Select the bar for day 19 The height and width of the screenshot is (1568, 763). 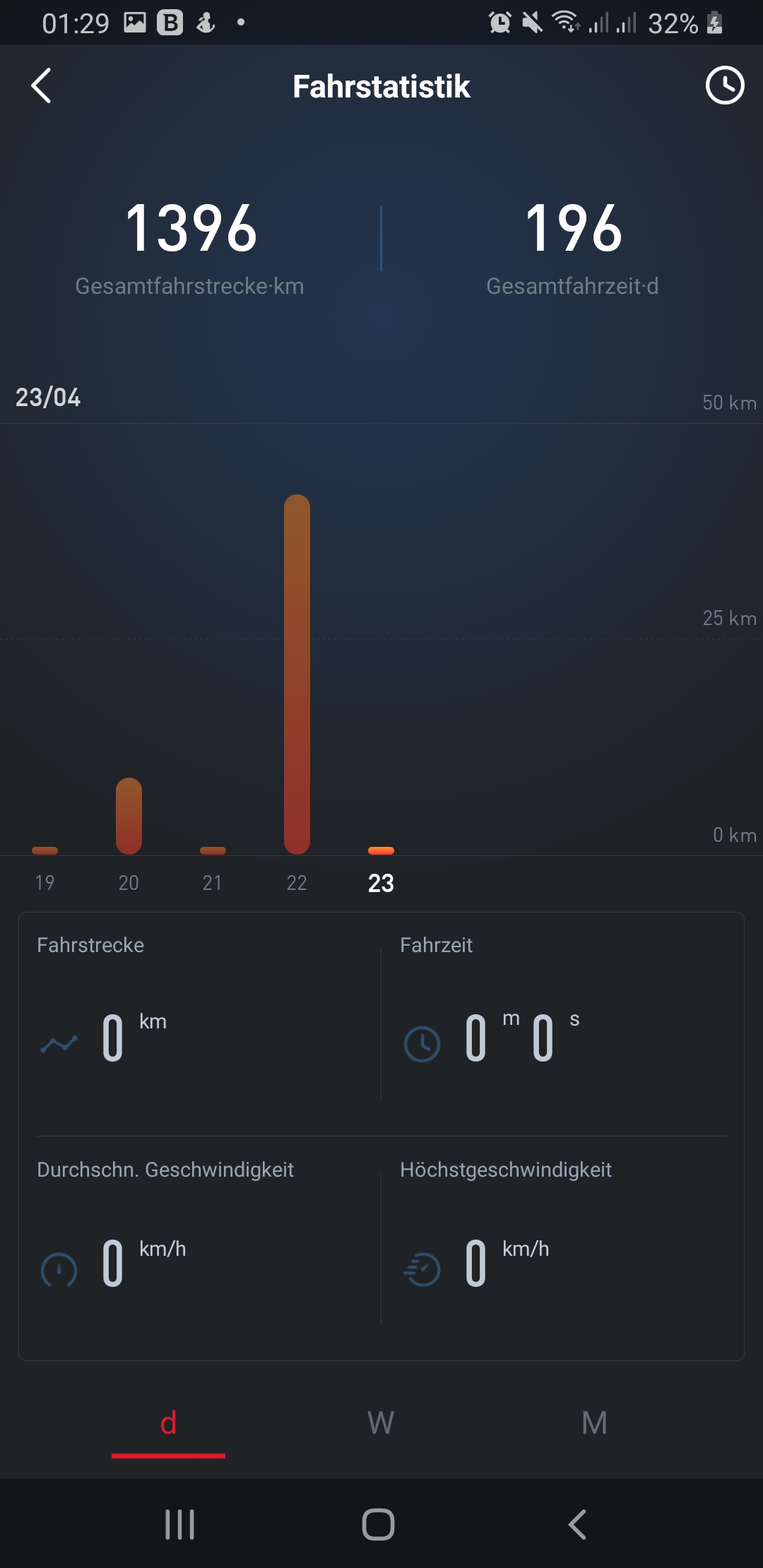(45, 850)
